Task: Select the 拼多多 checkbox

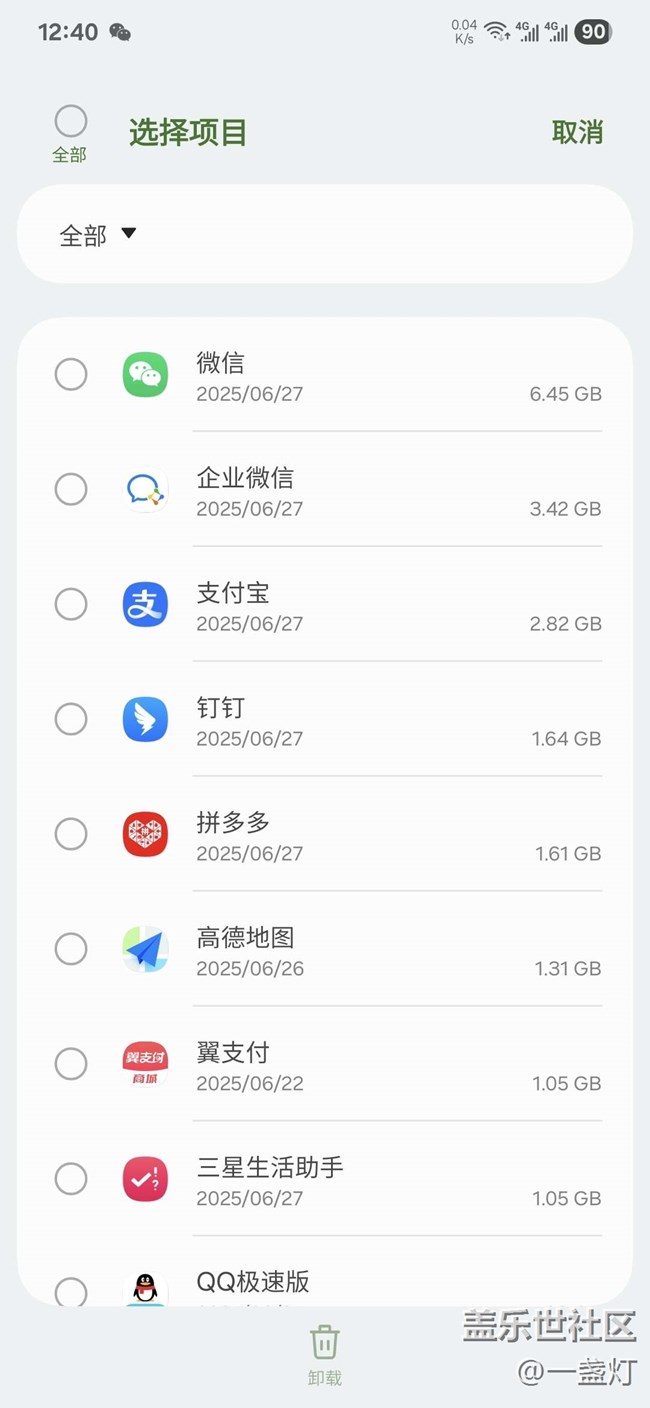Action: (x=71, y=834)
